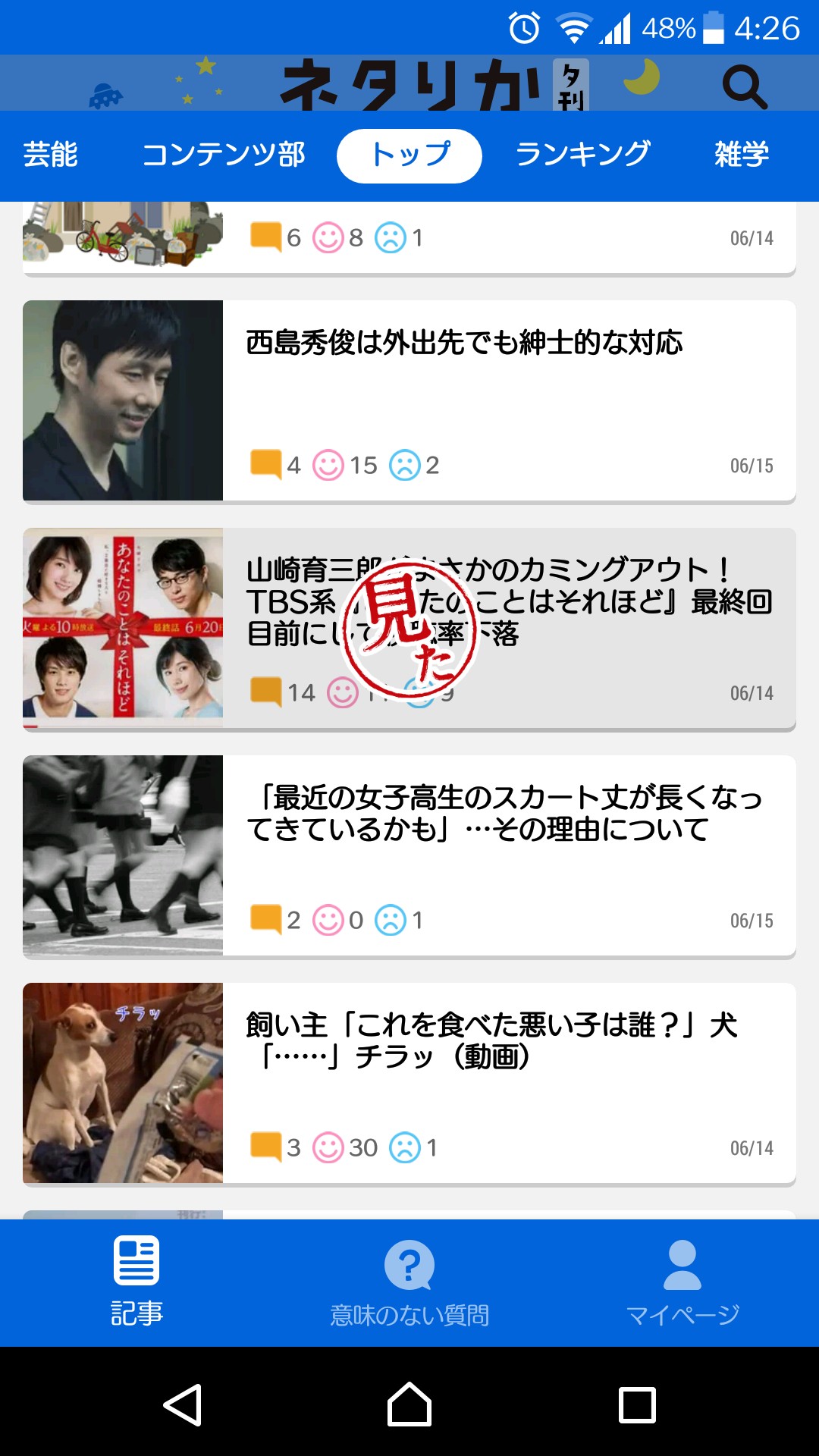This screenshot has width=819, height=1456.
Task: Open マイページ in bottom navigation
Action: pos(682,1282)
